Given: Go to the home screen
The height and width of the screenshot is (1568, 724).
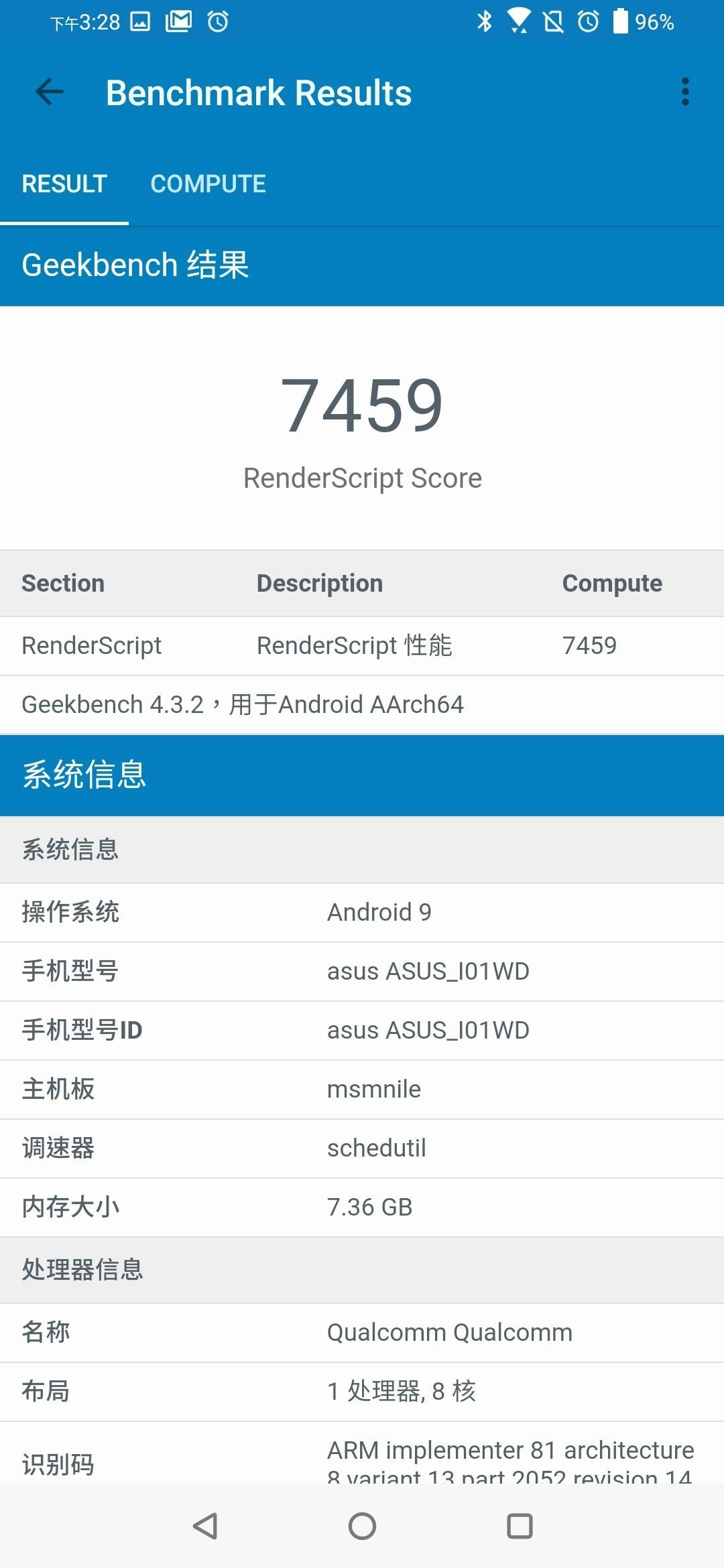Looking at the screenshot, I should 362,1526.
